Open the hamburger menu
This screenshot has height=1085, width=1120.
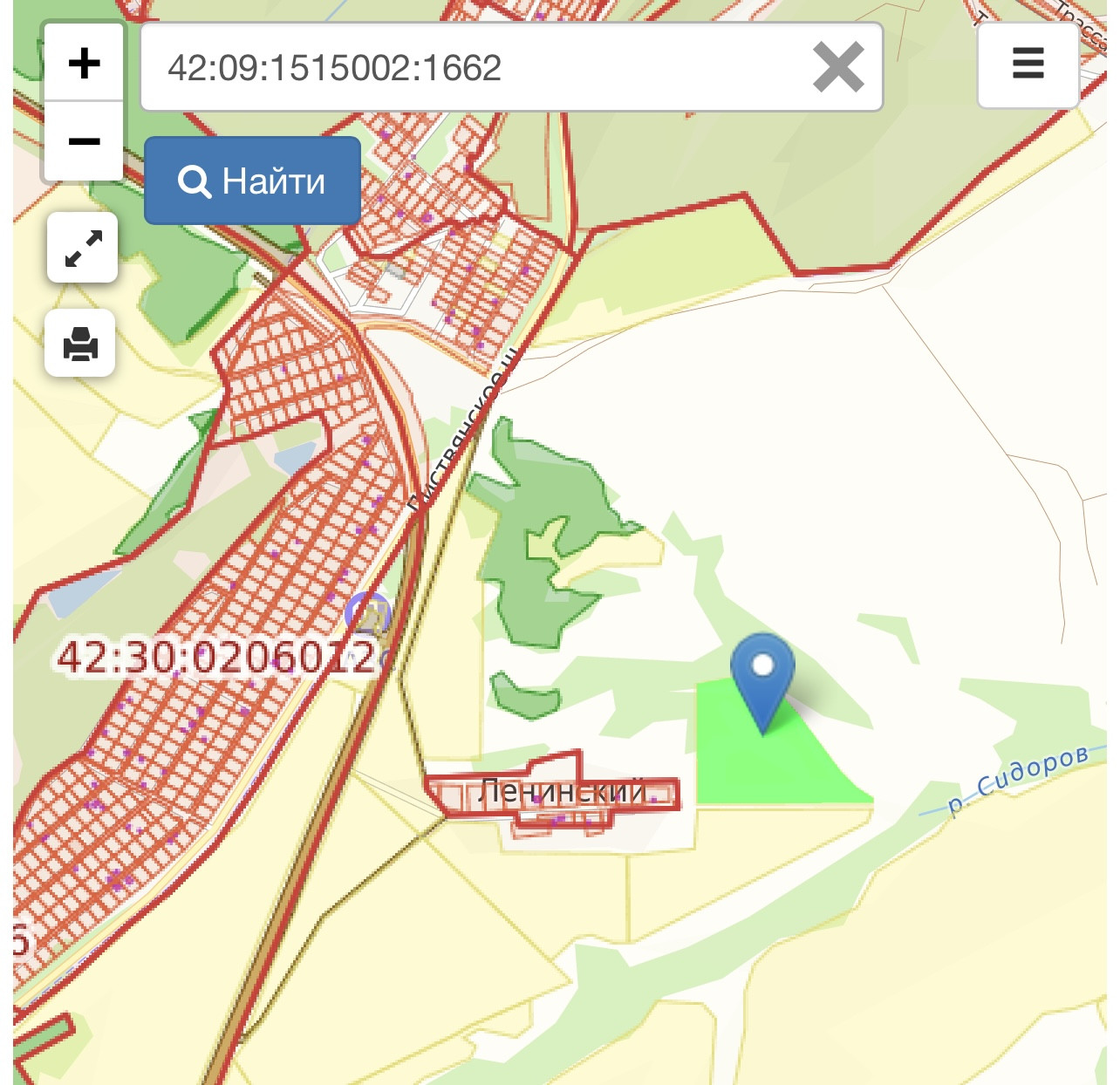[x=1028, y=64]
